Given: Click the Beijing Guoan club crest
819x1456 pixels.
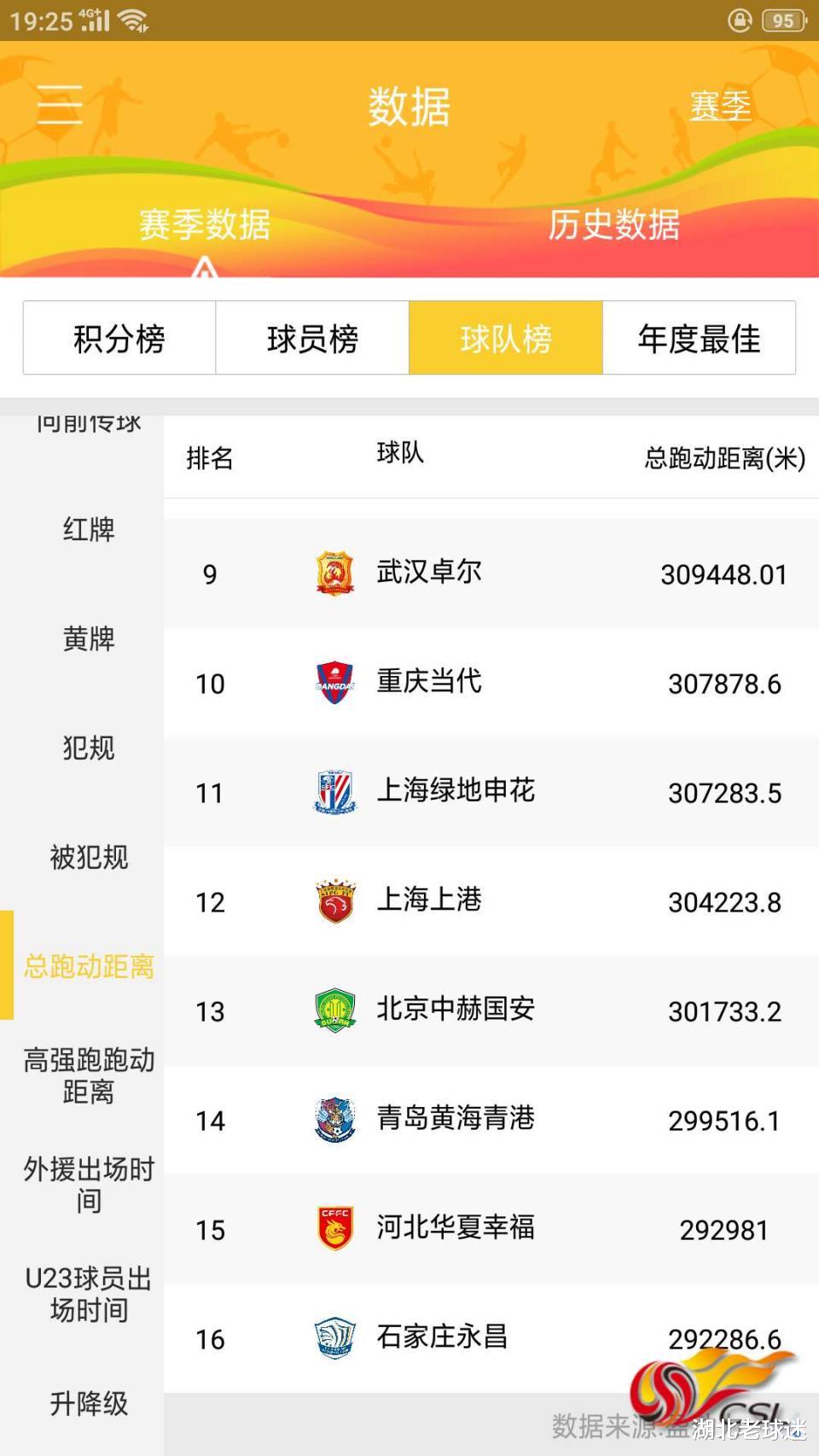Looking at the screenshot, I should pyautogui.click(x=333, y=1010).
